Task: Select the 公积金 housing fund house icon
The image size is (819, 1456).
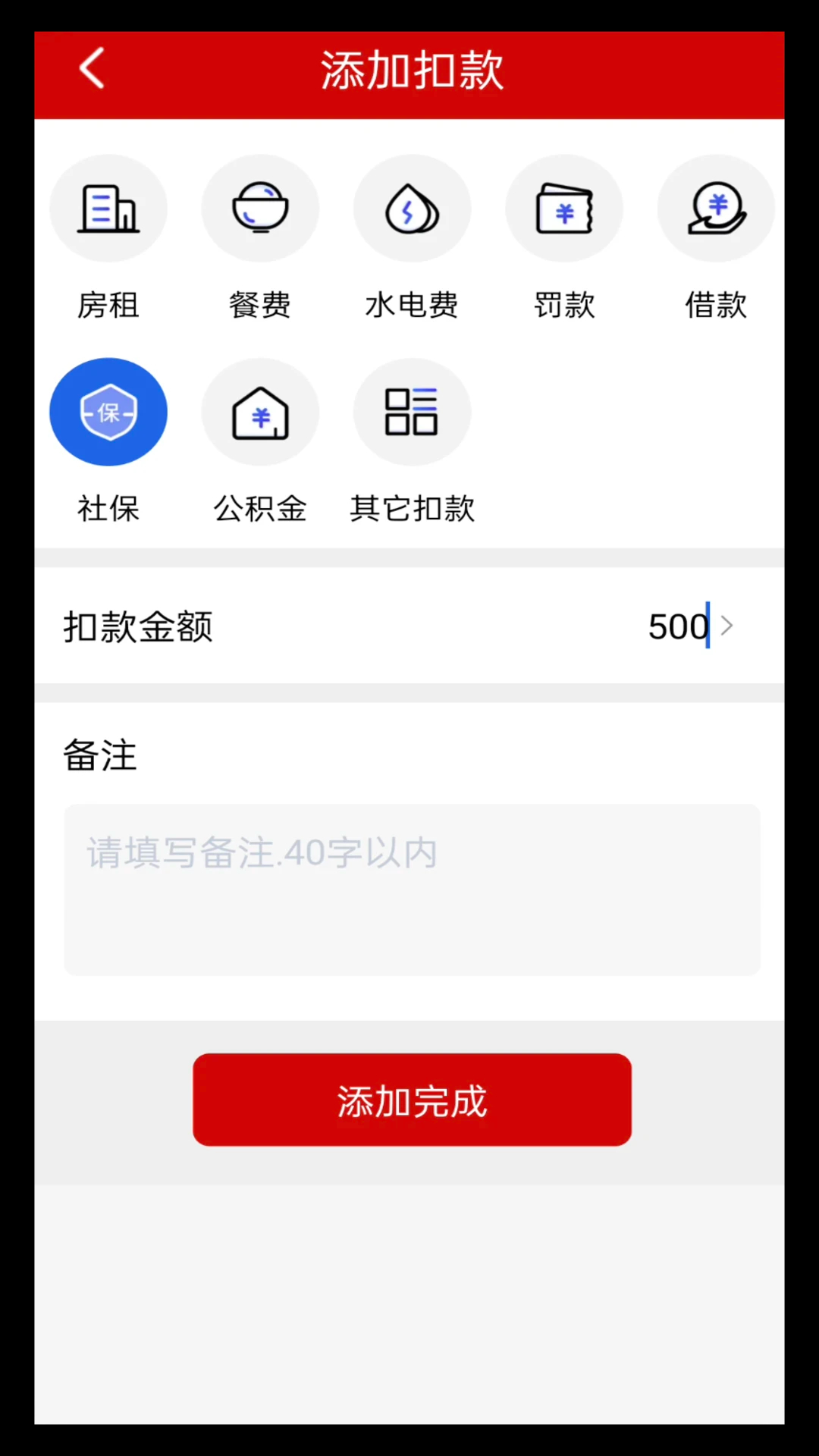Action: (x=260, y=412)
